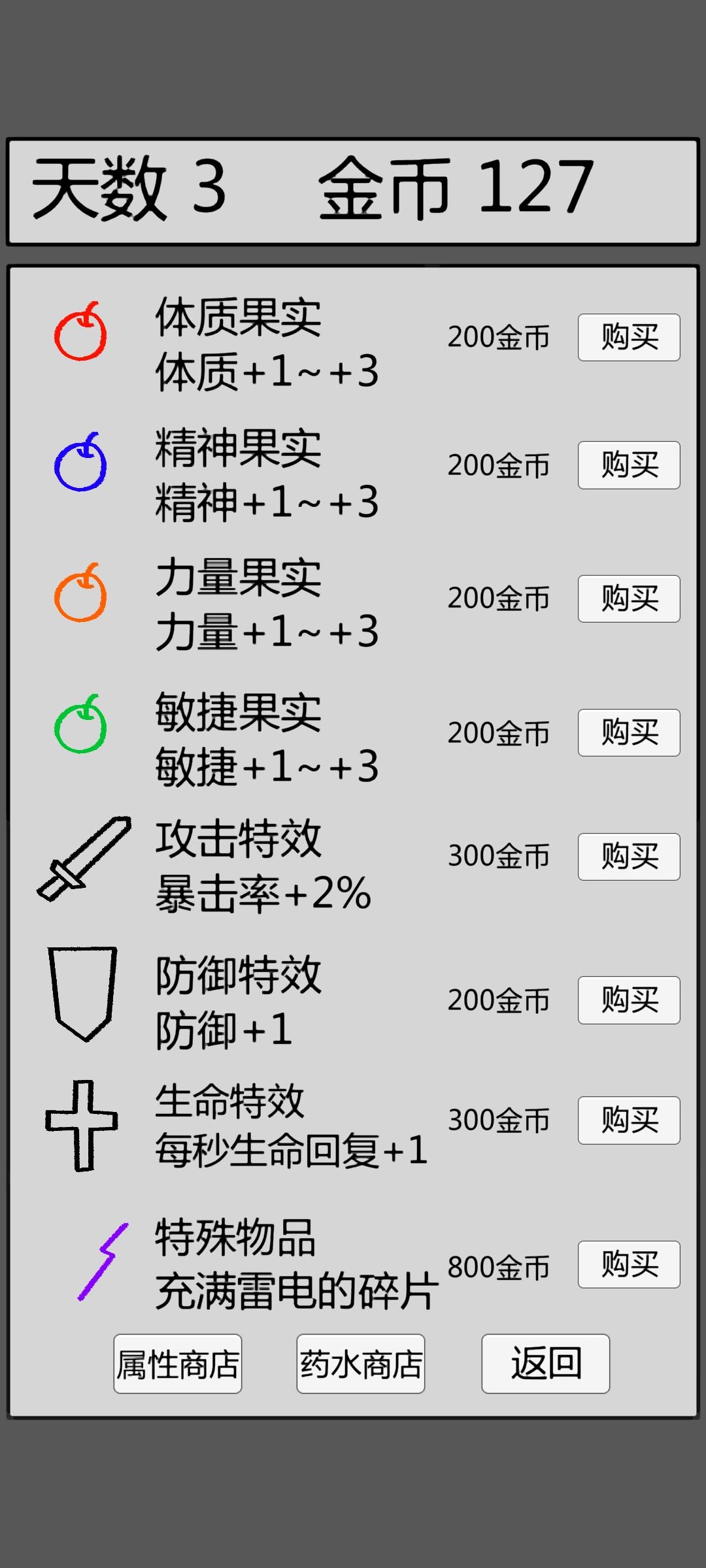Purchase the 攻击特效 upgrade
This screenshot has width=706, height=1568.
(x=628, y=857)
